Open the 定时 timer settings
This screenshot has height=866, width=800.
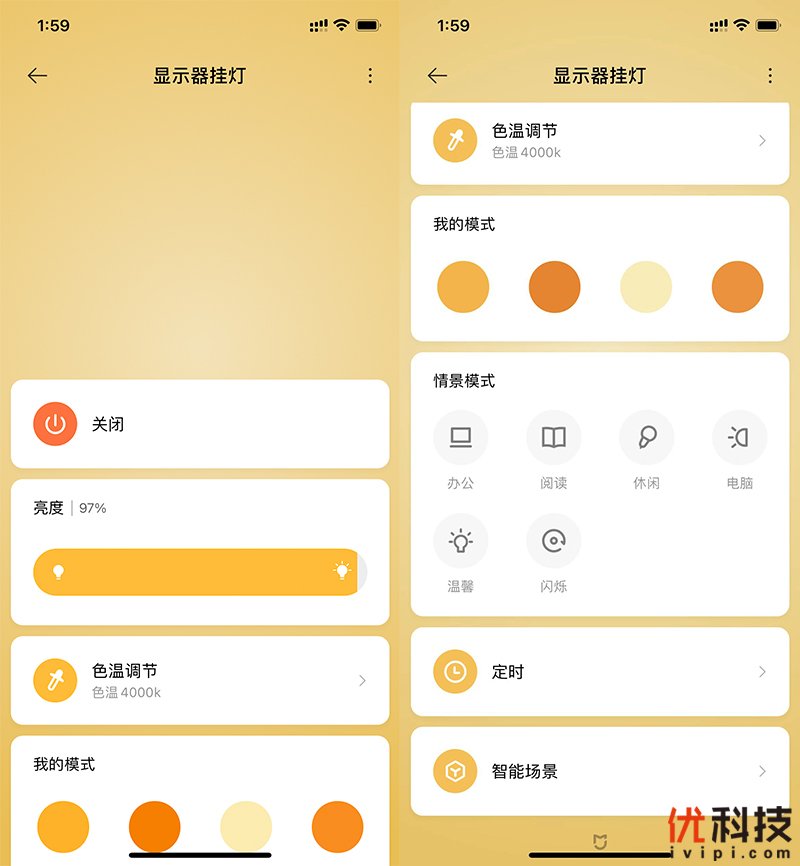point(600,672)
